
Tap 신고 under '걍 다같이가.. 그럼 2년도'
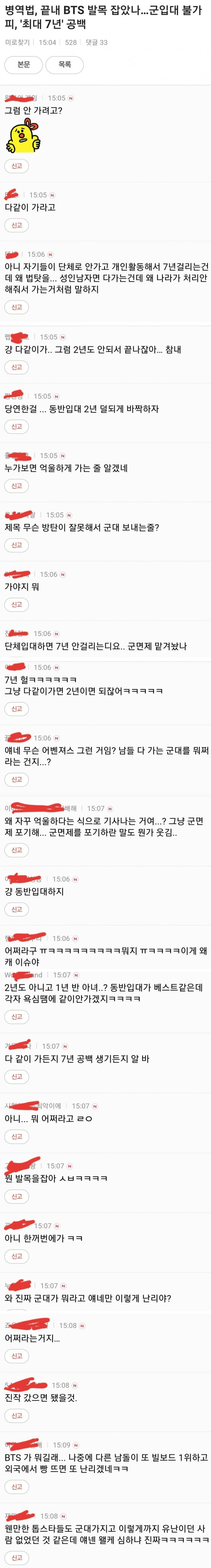(x=16, y=367)
